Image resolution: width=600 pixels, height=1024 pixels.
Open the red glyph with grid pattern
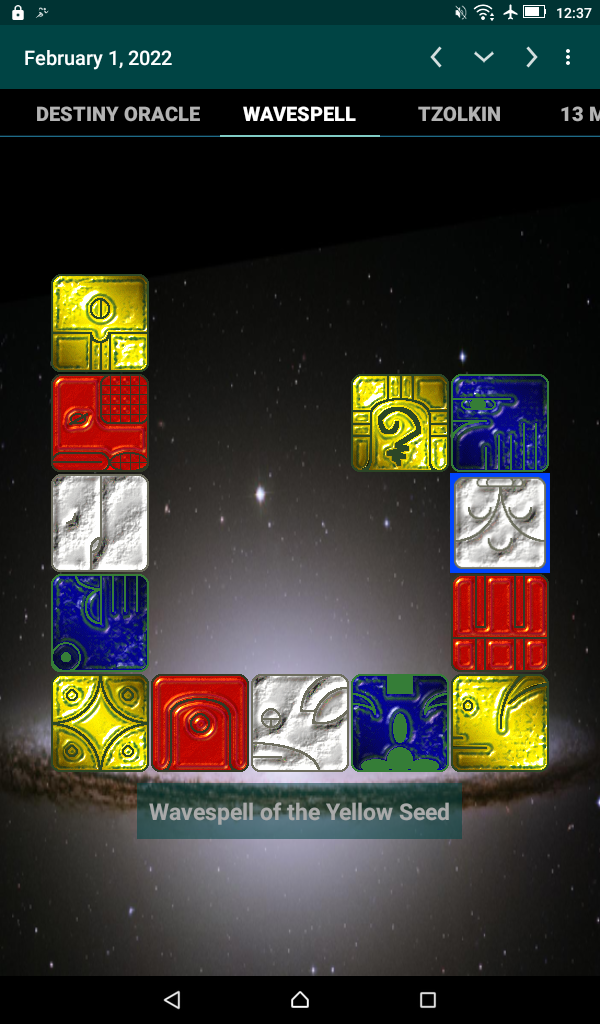coord(100,422)
